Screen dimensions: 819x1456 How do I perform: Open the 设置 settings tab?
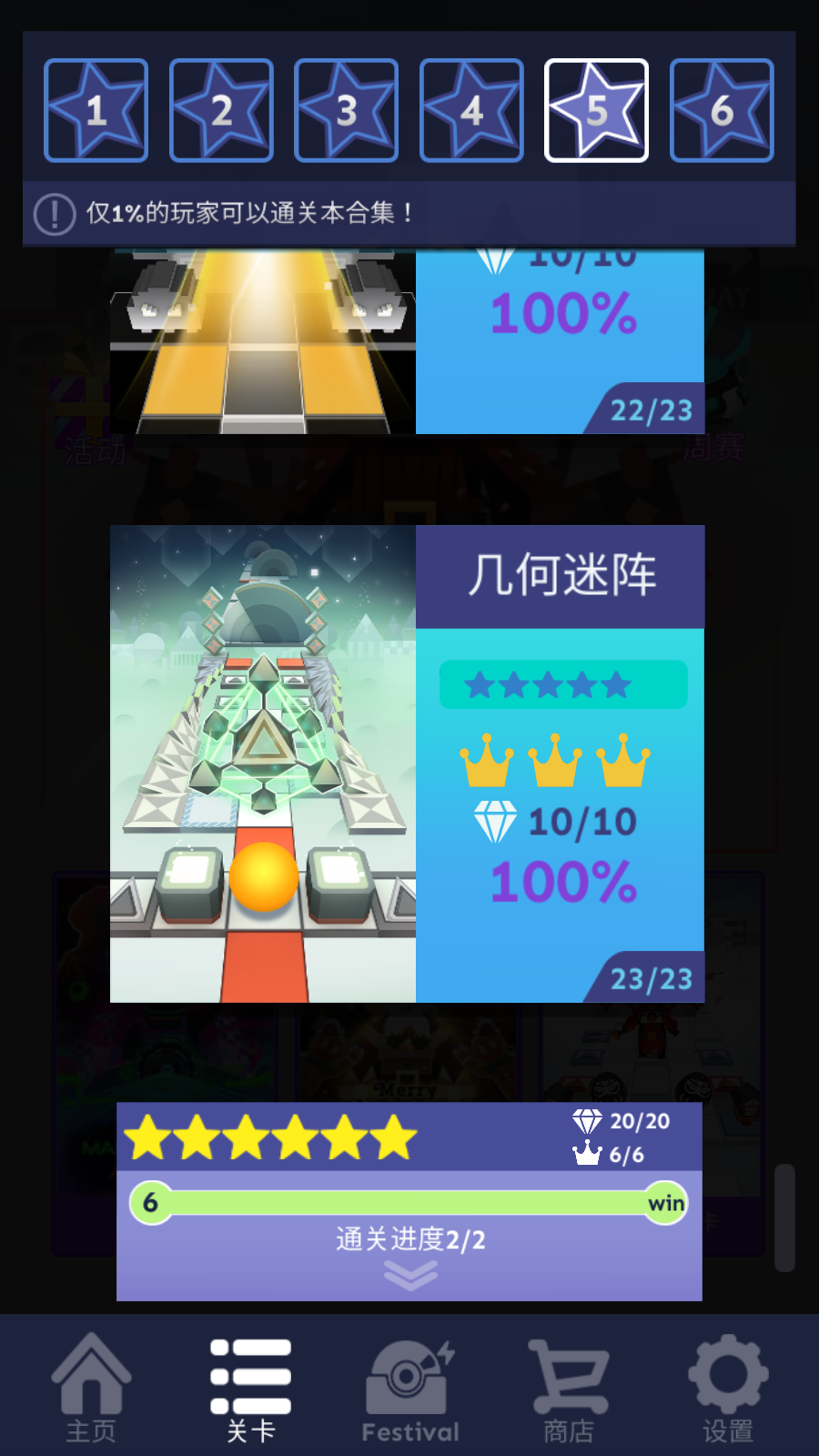pos(728,1388)
